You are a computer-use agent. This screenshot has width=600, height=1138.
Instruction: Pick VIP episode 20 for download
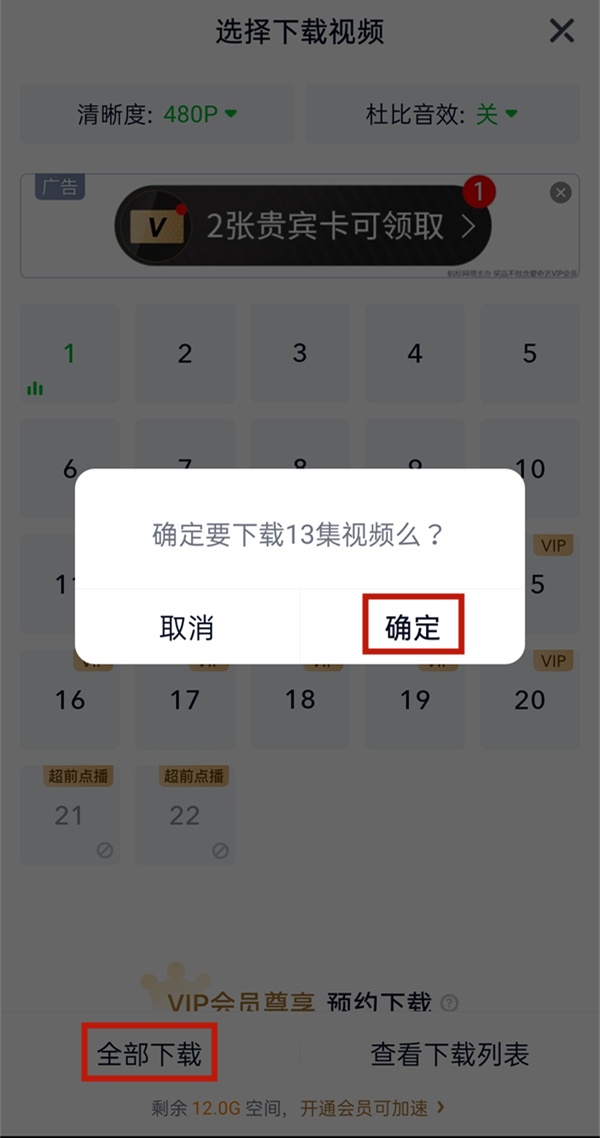coord(530,700)
